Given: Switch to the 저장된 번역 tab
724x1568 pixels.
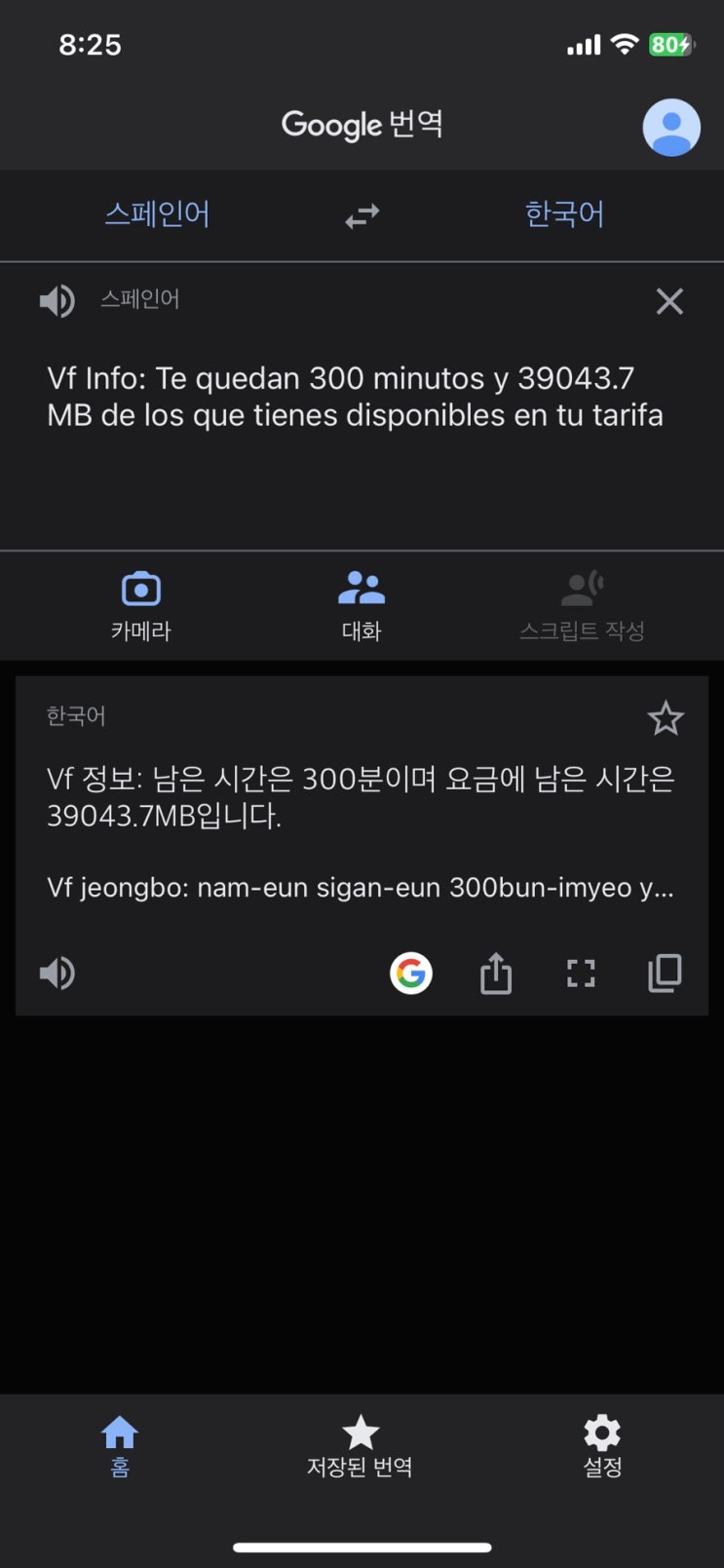Looking at the screenshot, I should (x=361, y=1447).
